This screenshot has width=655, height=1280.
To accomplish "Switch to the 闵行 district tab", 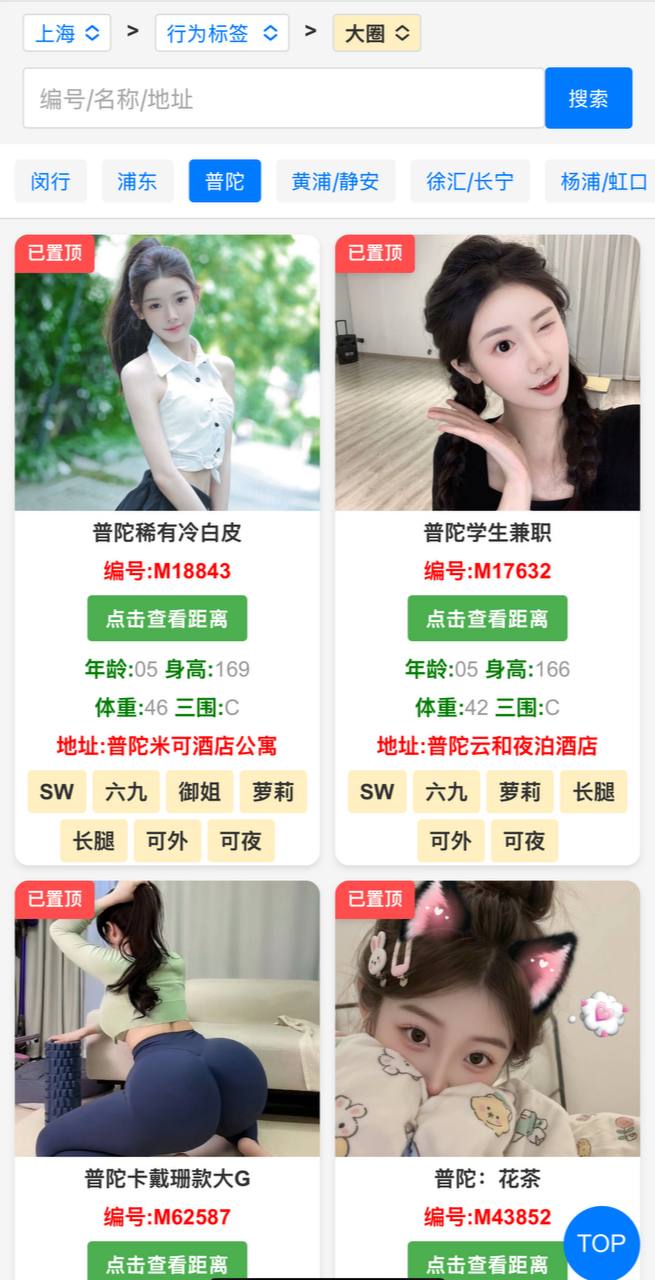I will pos(51,181).
